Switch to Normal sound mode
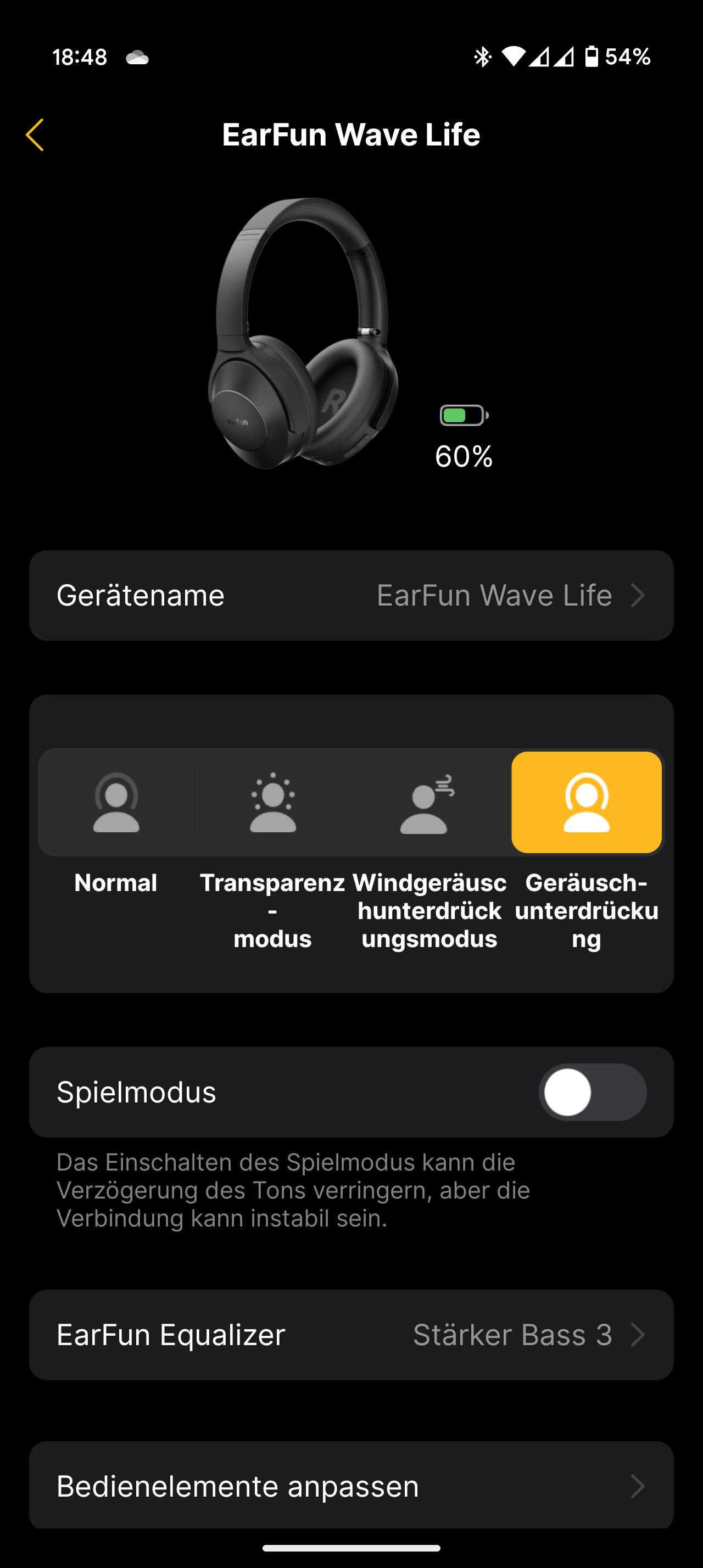This screenshot has height=1568, width=703. tap(116, 802)
